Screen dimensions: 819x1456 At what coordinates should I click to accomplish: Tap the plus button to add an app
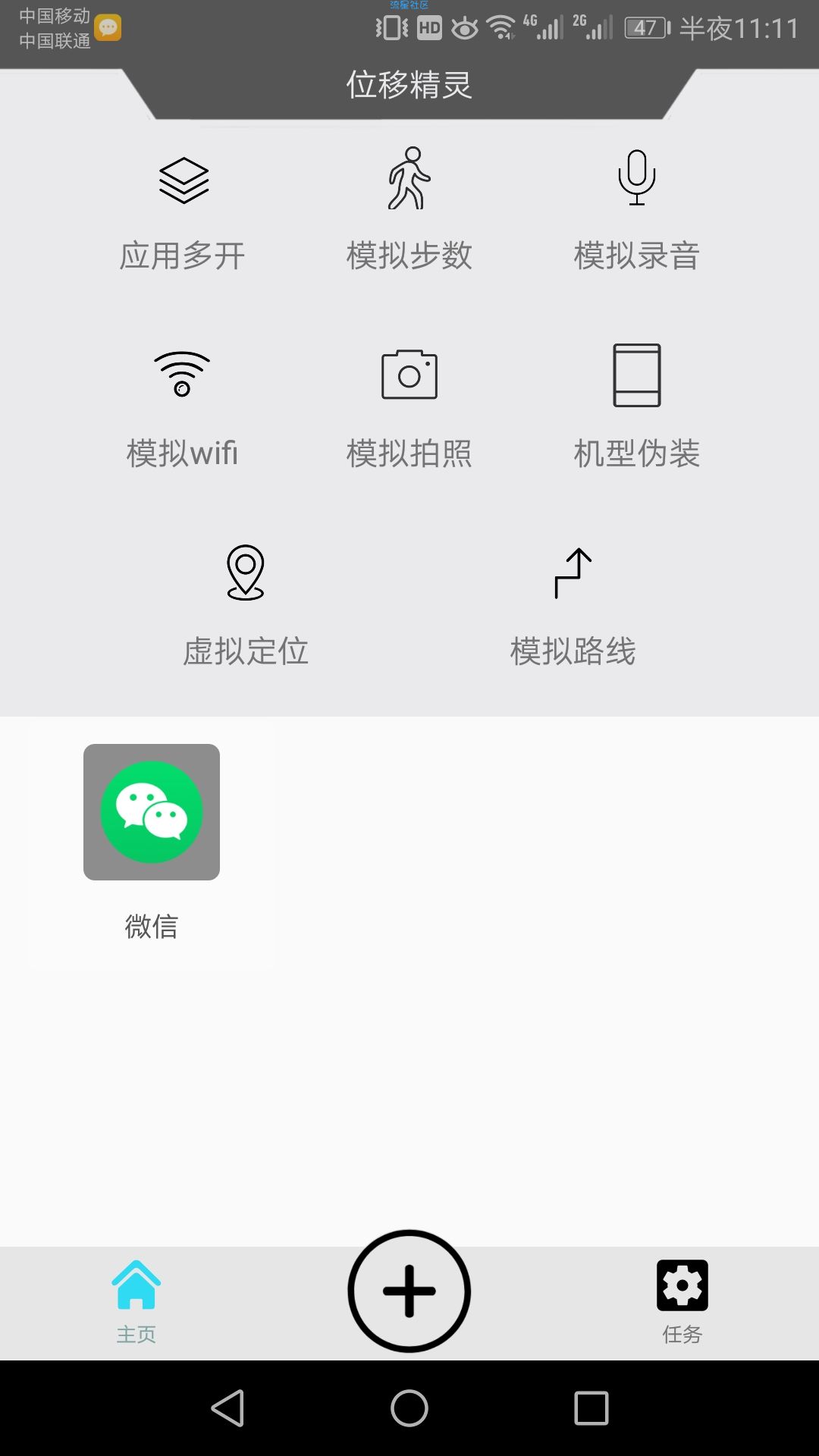pyautogui.click(x=409, y=1291)
